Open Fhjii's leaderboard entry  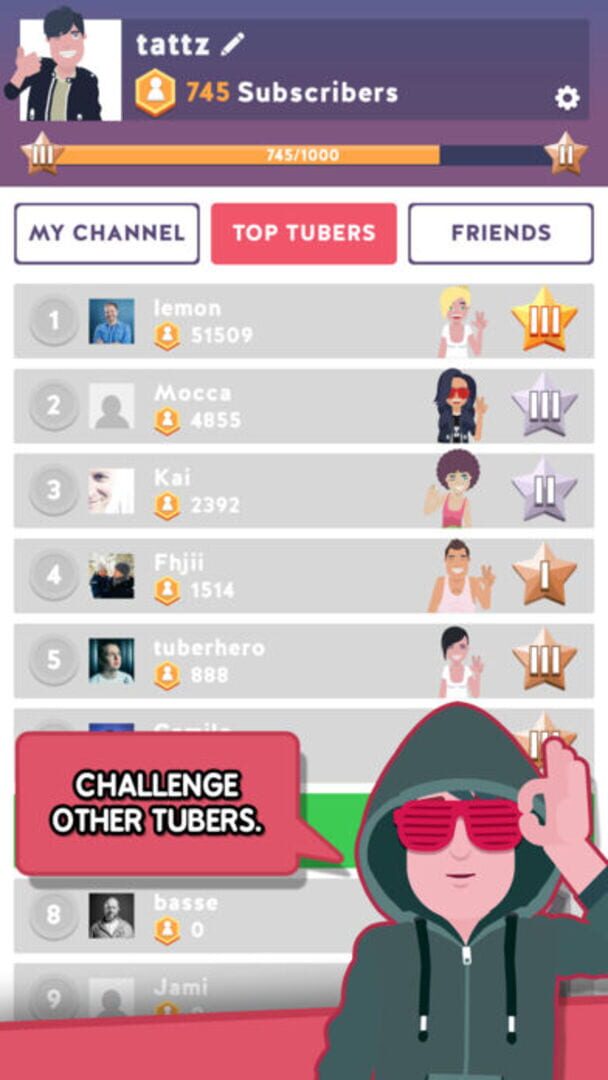pyautogui.click(x=300, y=576)
